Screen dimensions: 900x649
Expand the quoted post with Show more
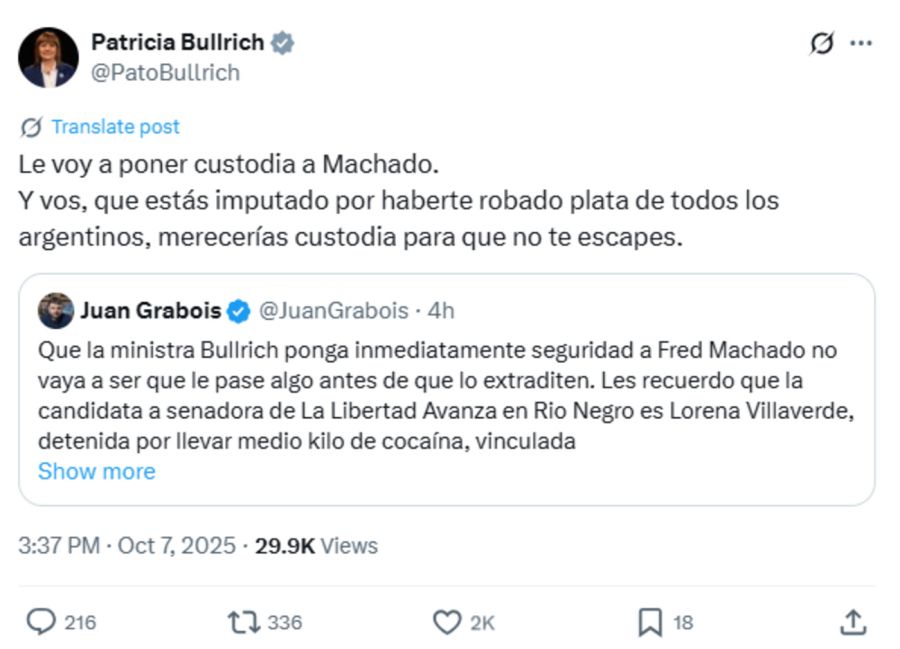click(96, 471)
